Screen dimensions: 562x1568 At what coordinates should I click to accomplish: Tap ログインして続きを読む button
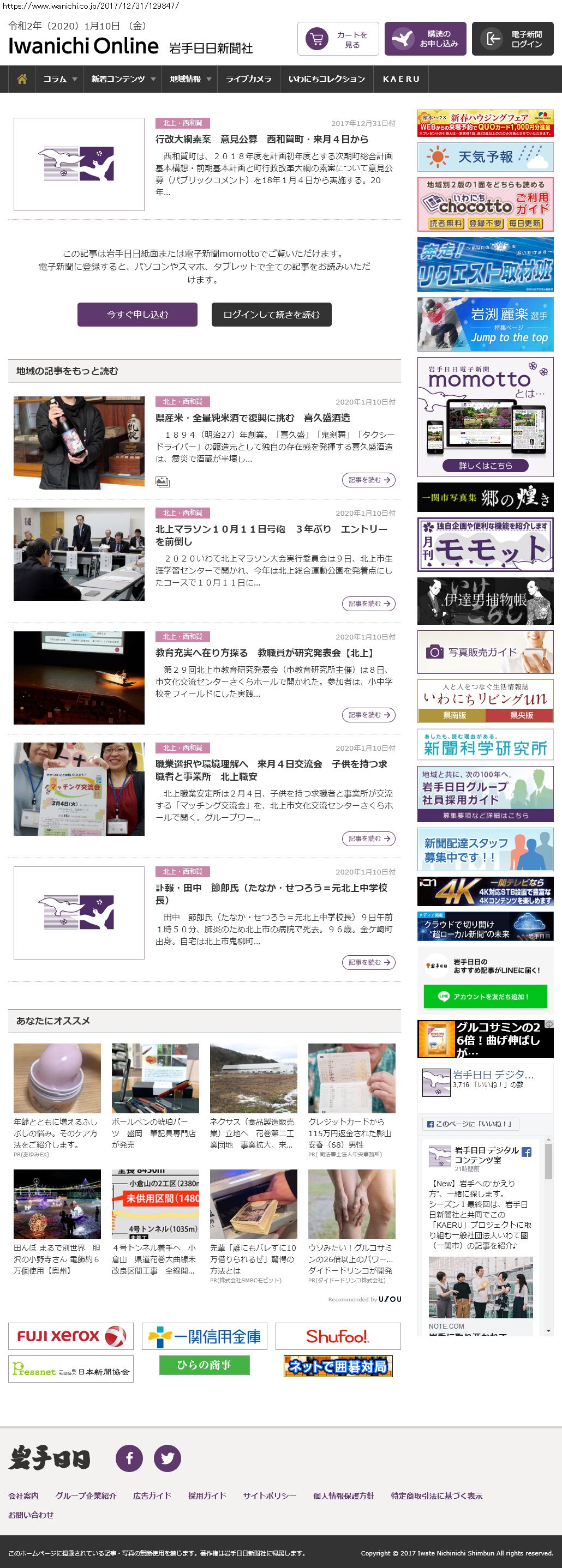271,315
